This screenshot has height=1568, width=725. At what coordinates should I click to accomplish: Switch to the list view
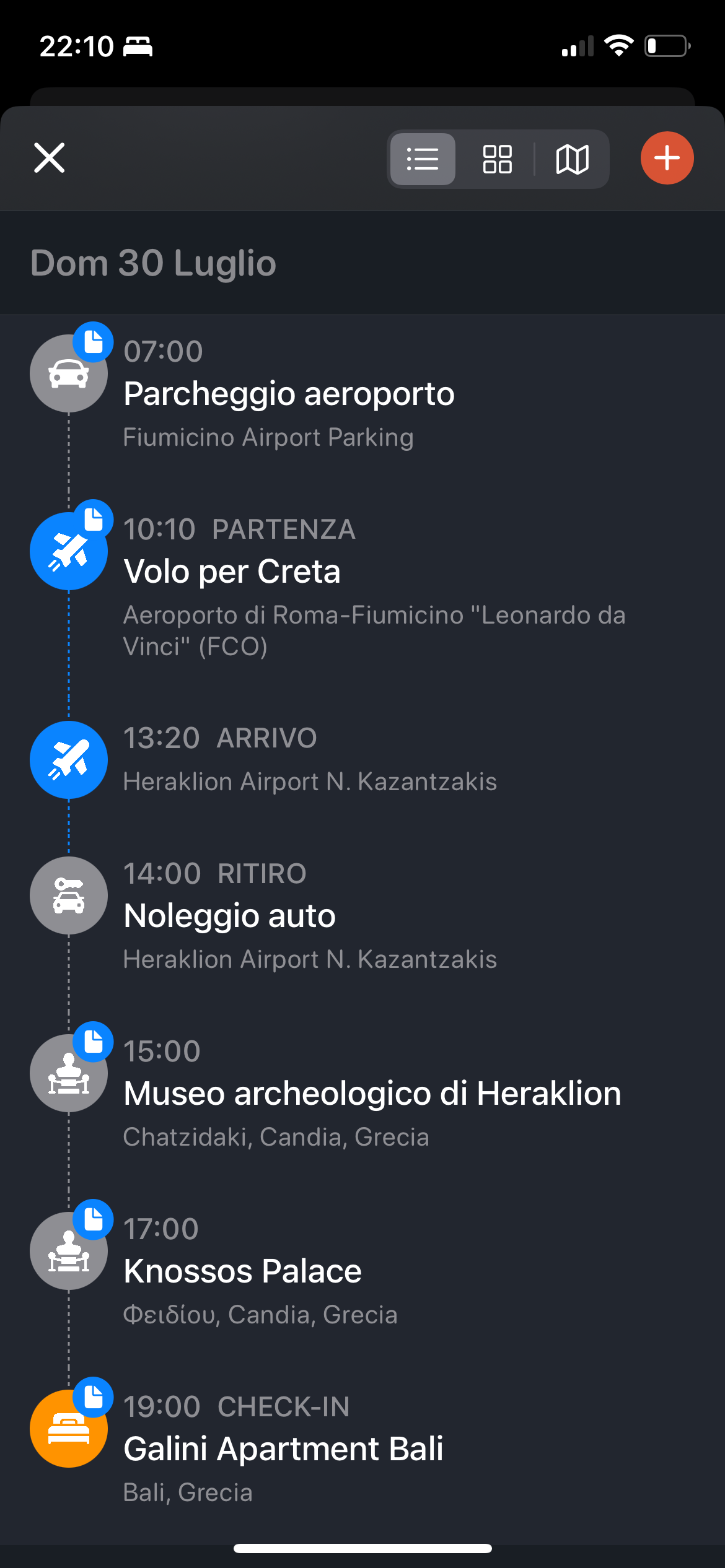[x=423, y=159]
